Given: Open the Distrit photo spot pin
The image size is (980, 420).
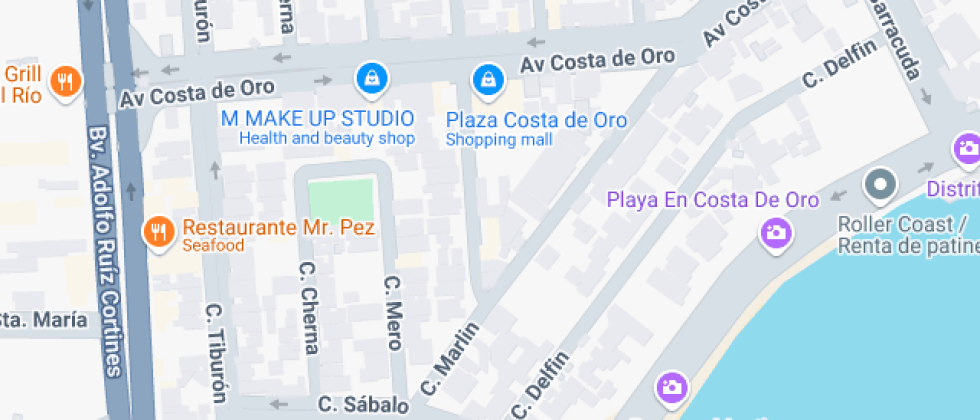Looking at the screenshot, I should coord(966,149).
